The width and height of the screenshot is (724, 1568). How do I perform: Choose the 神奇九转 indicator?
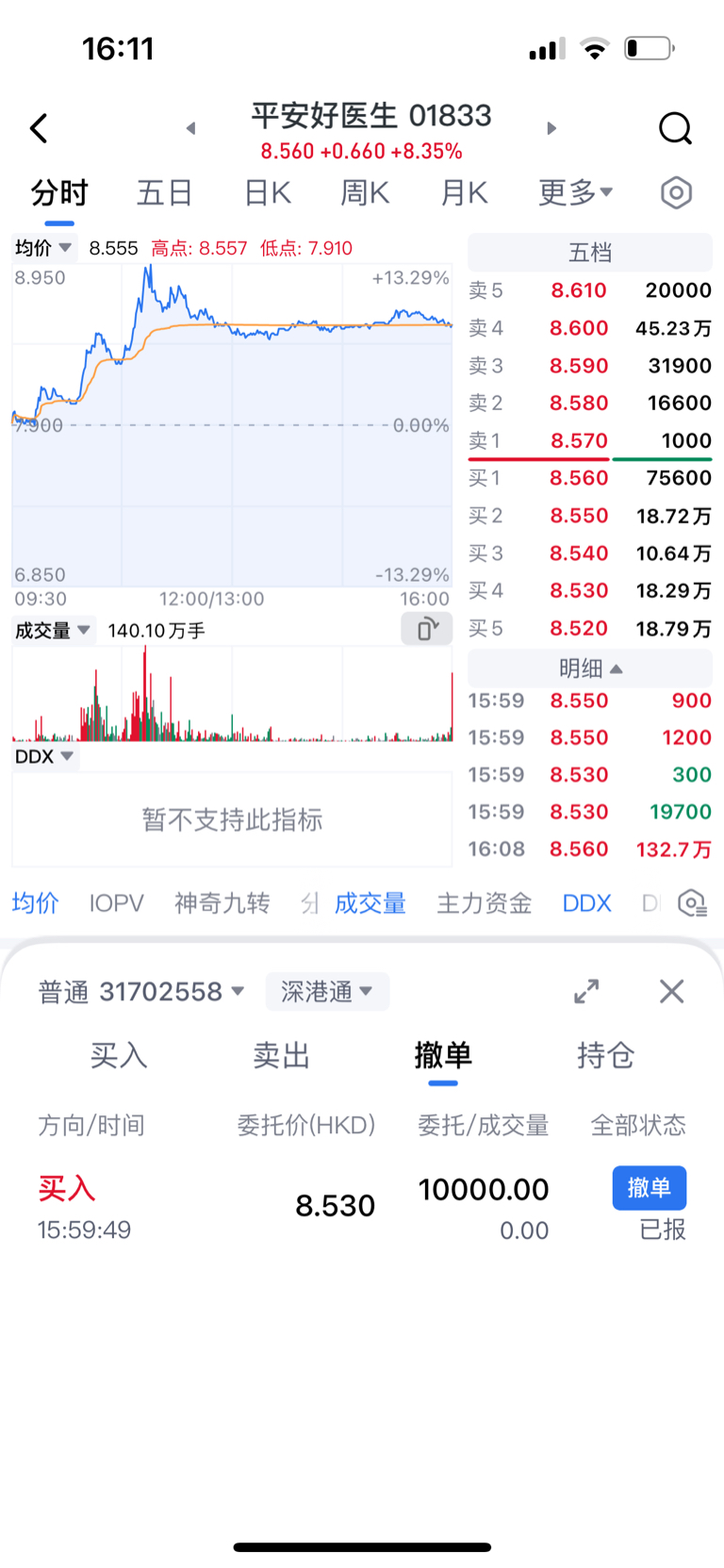click(222, 903)
